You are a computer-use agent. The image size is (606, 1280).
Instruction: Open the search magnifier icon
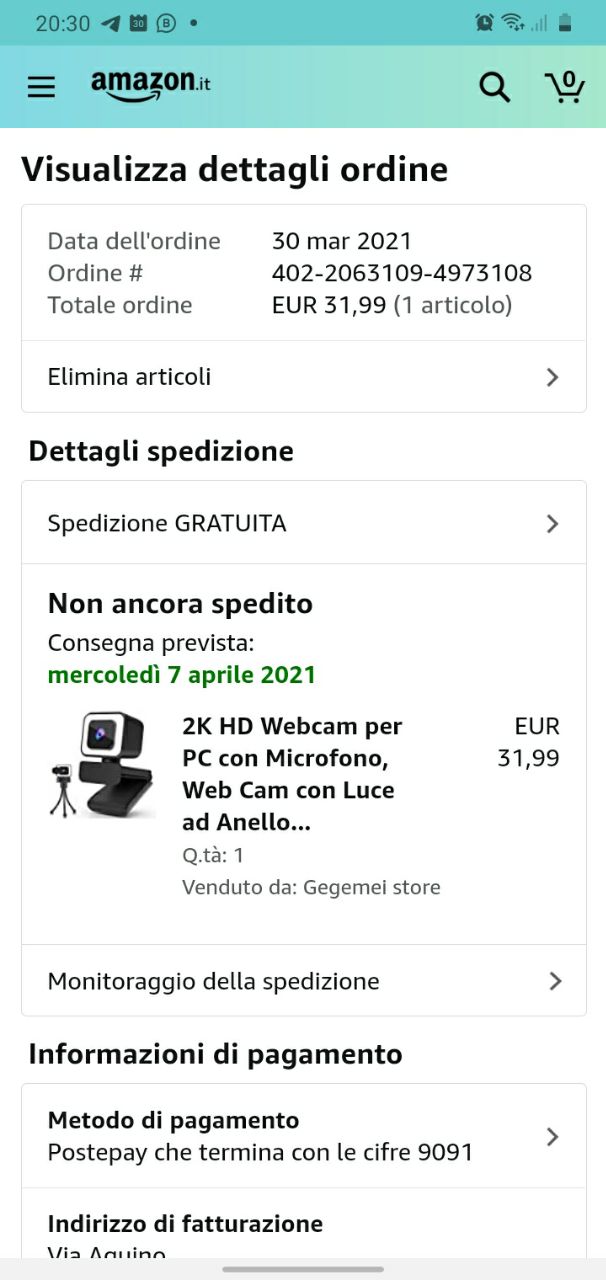point(495,87)
